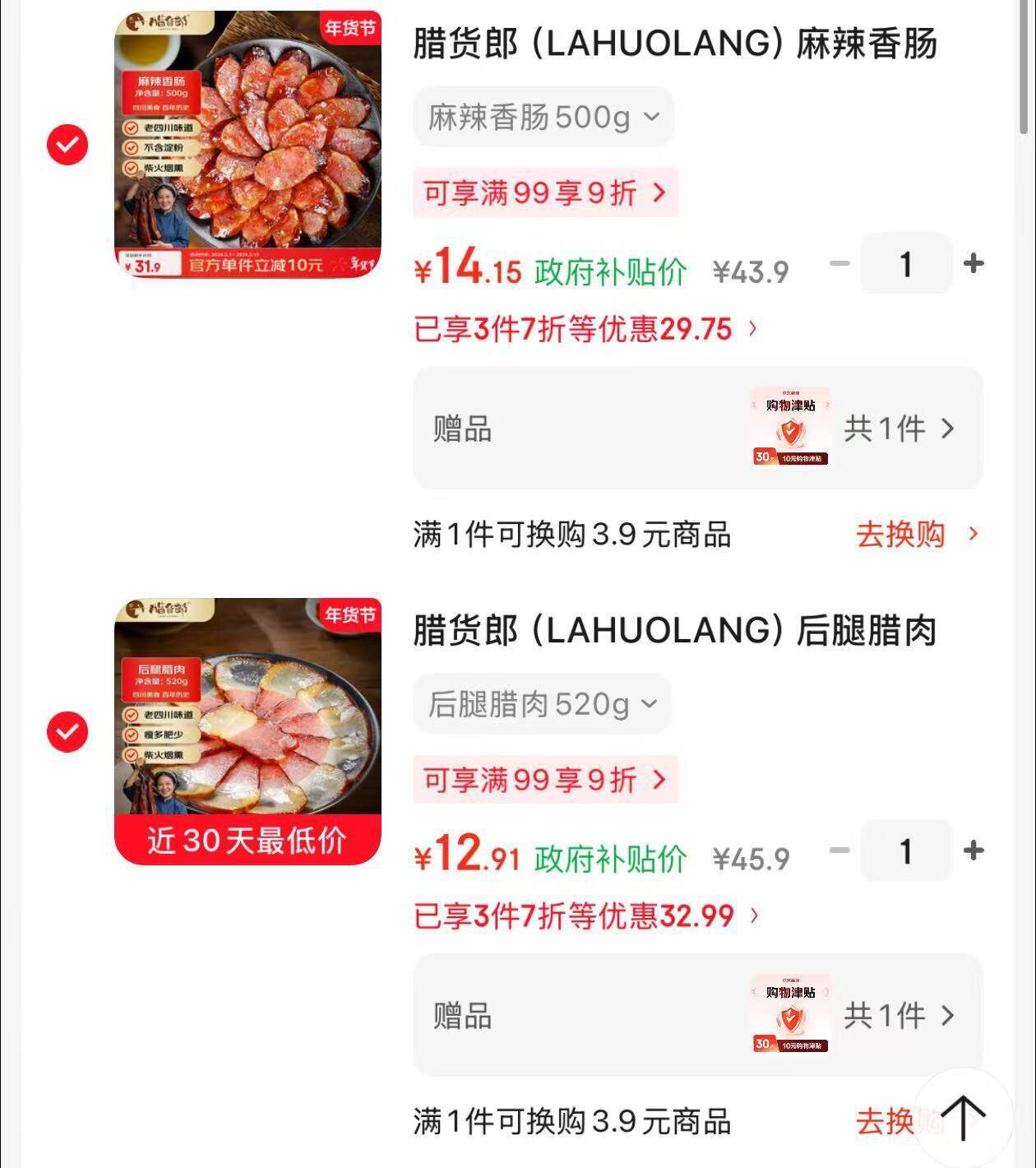Change the 麻辣香肠 500g specification

click(543, 117)
